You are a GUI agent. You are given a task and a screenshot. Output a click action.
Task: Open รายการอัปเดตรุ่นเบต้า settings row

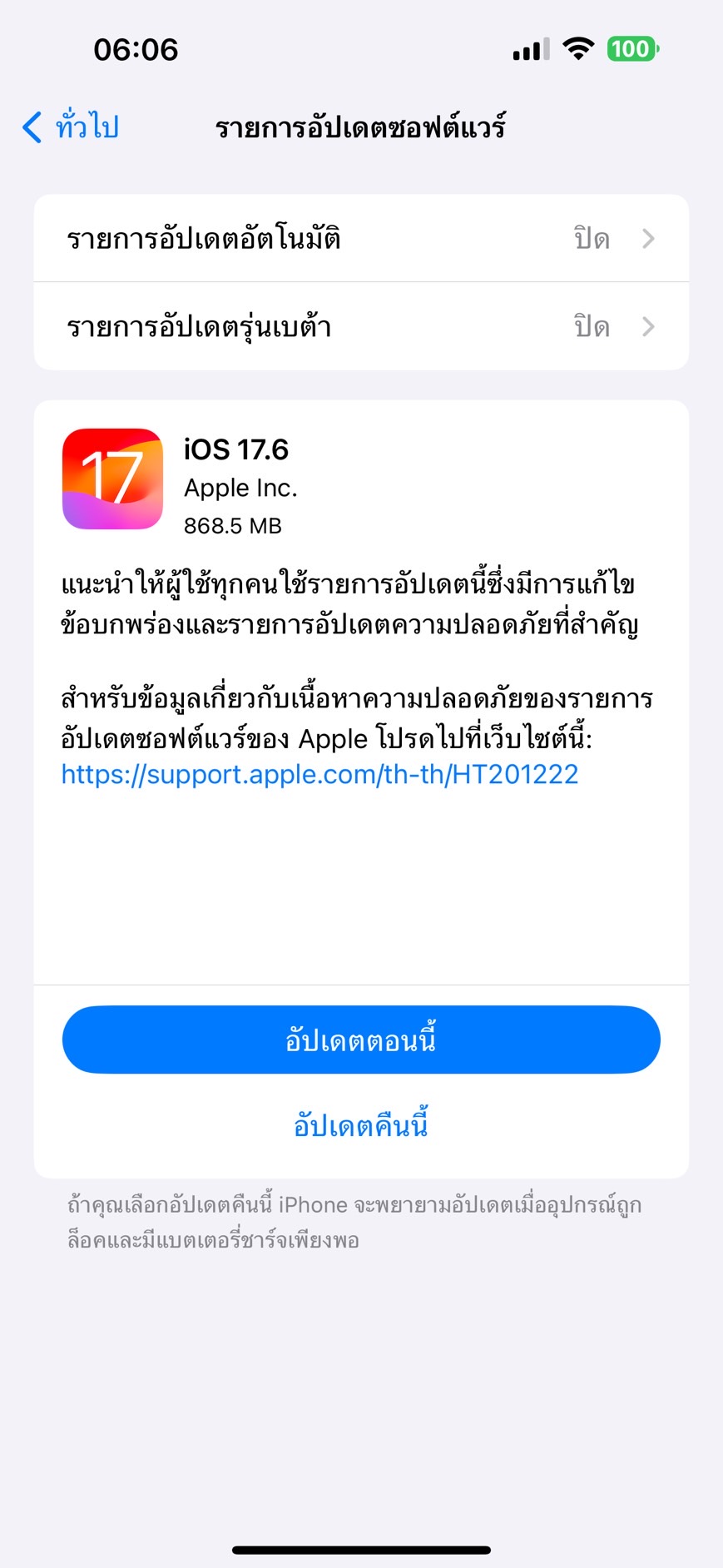tap(361, 326)
